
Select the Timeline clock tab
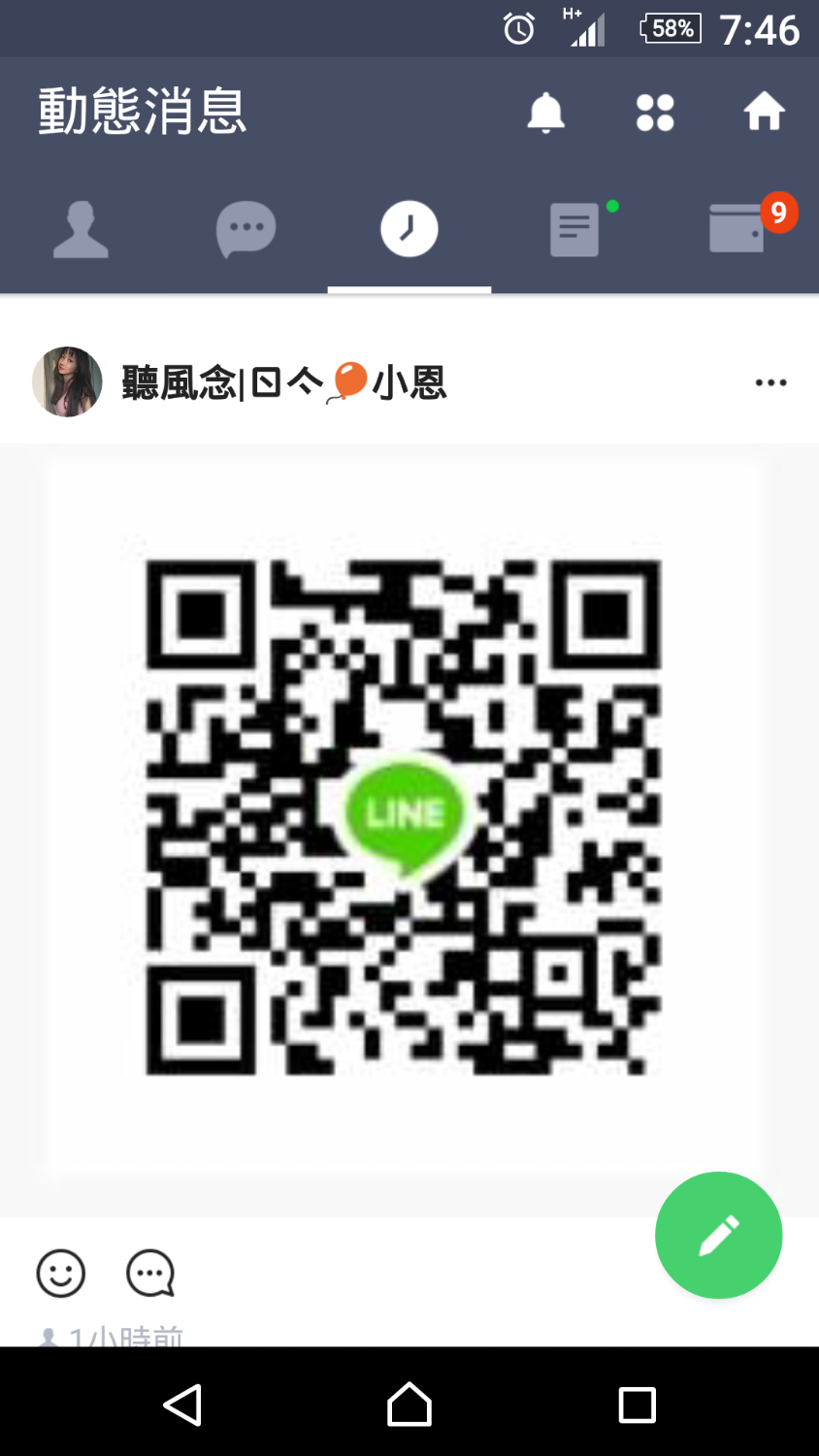[x=409, y=230]
